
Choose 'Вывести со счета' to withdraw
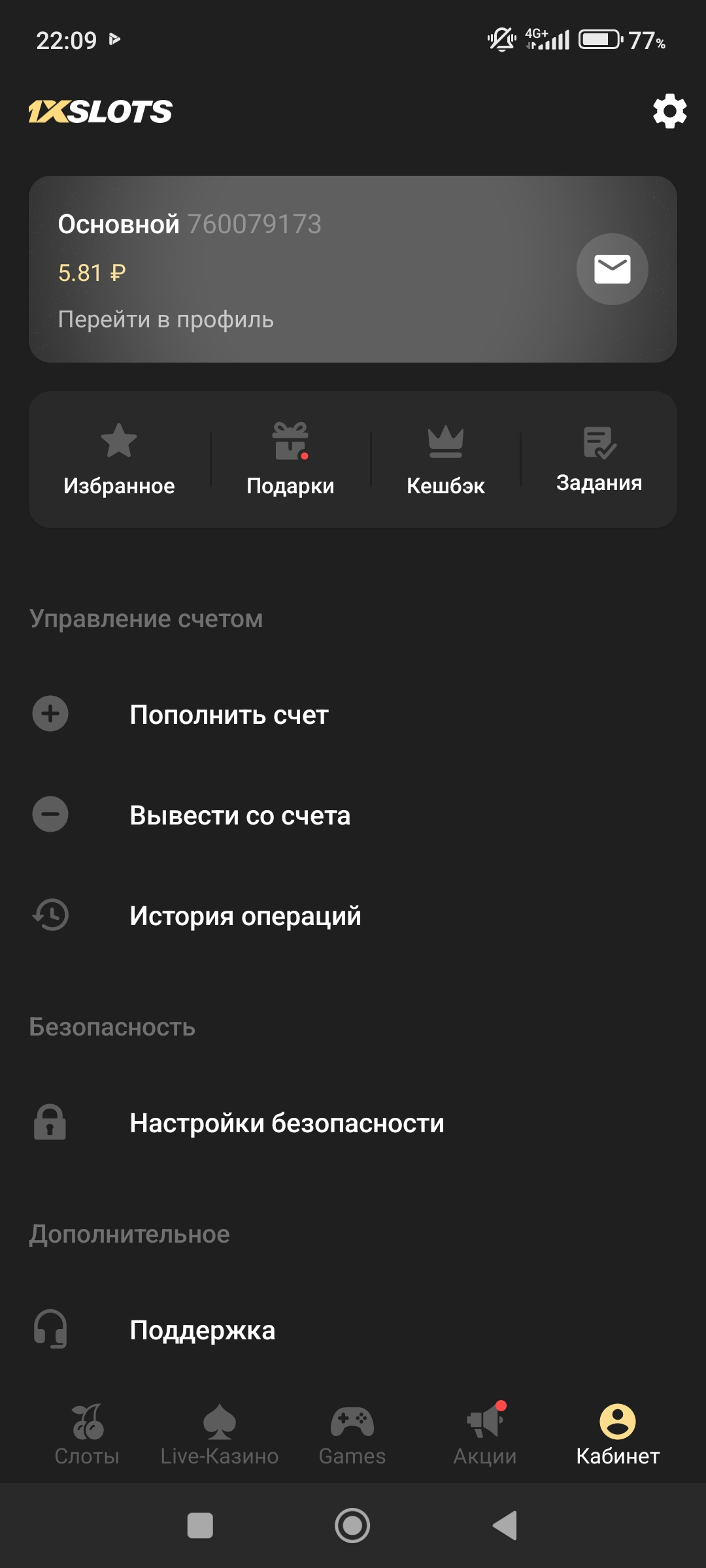[240, 815]
